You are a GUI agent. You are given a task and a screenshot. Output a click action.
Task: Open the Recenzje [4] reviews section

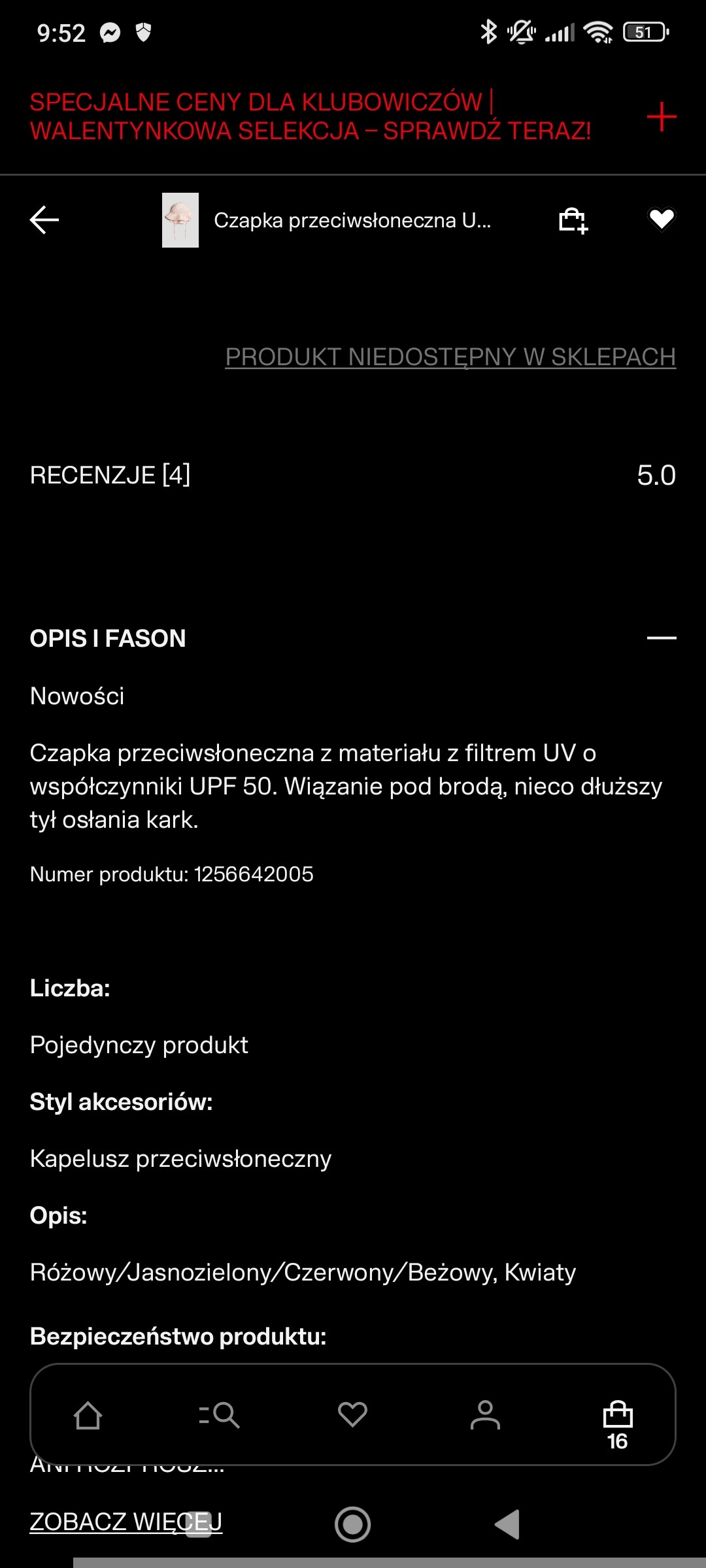(x=110, y=475)
